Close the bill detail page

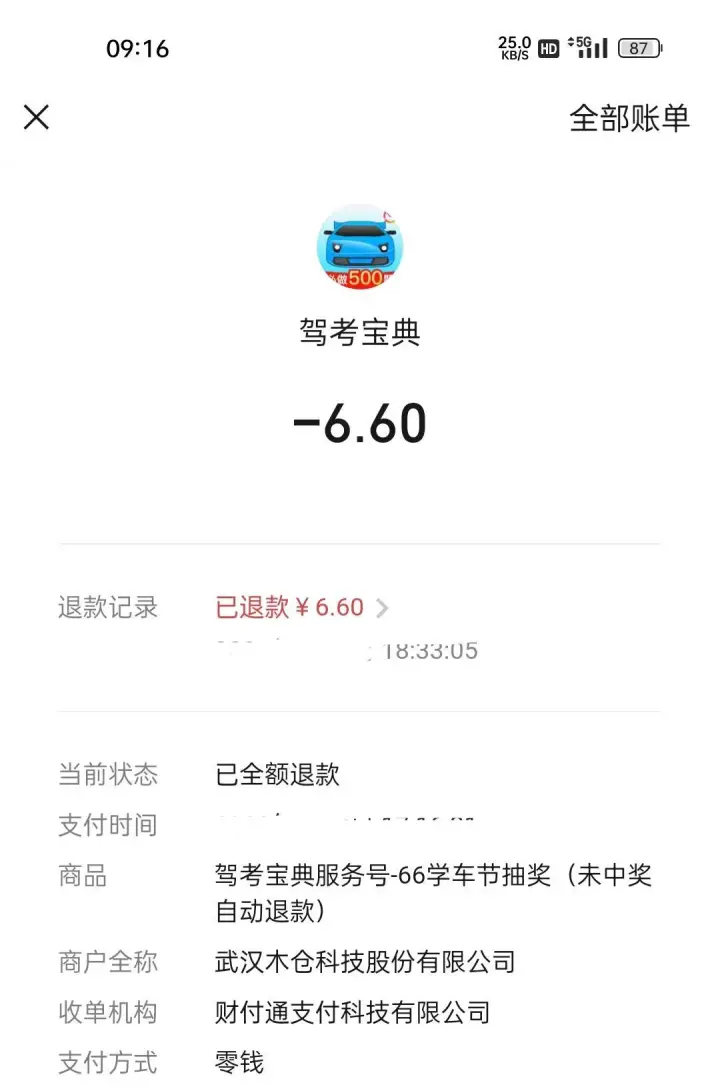coord(37,118)
